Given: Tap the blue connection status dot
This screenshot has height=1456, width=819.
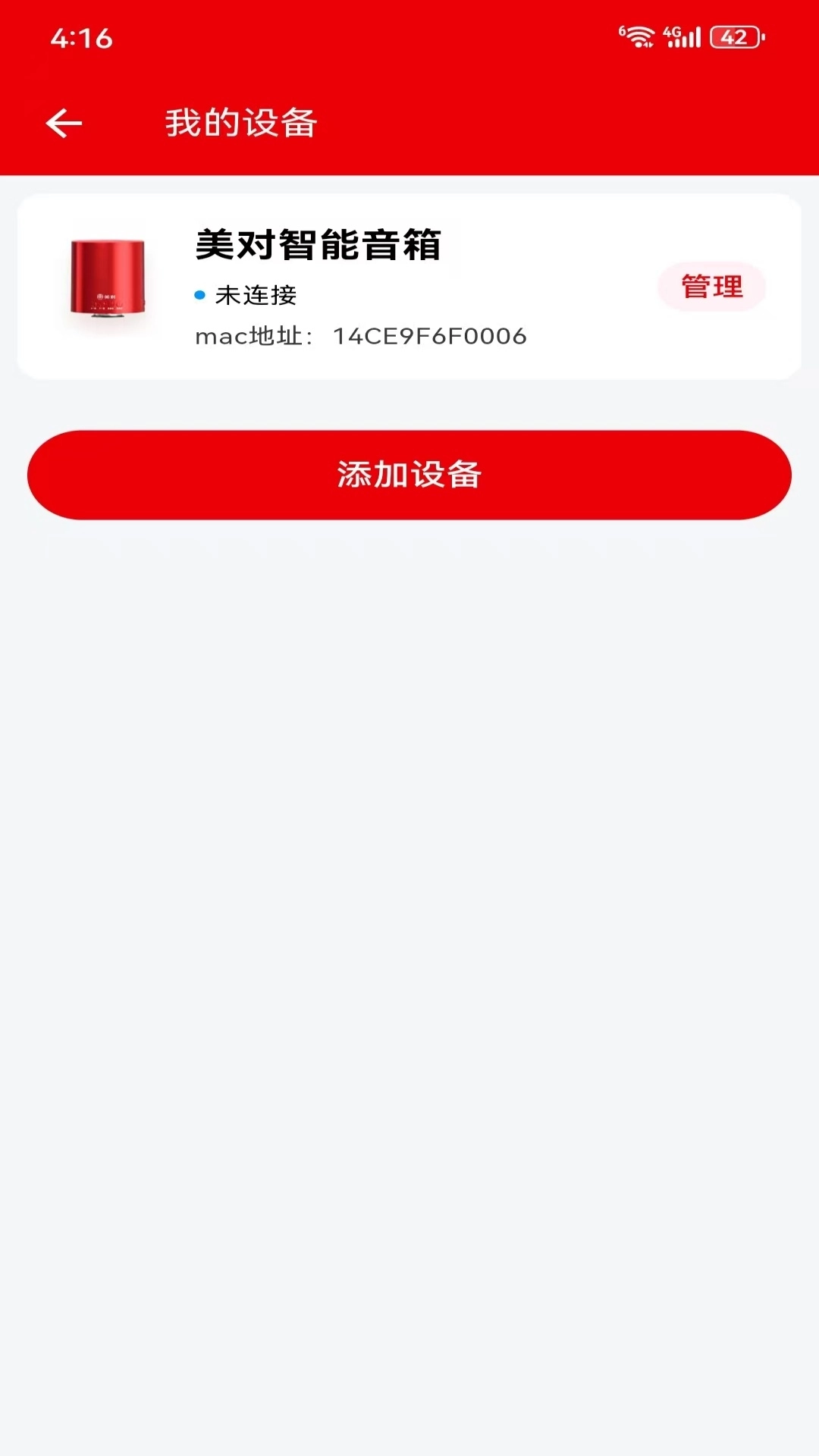Looking at the screenshot, I should pyautogui.click(x=199, y=297).
